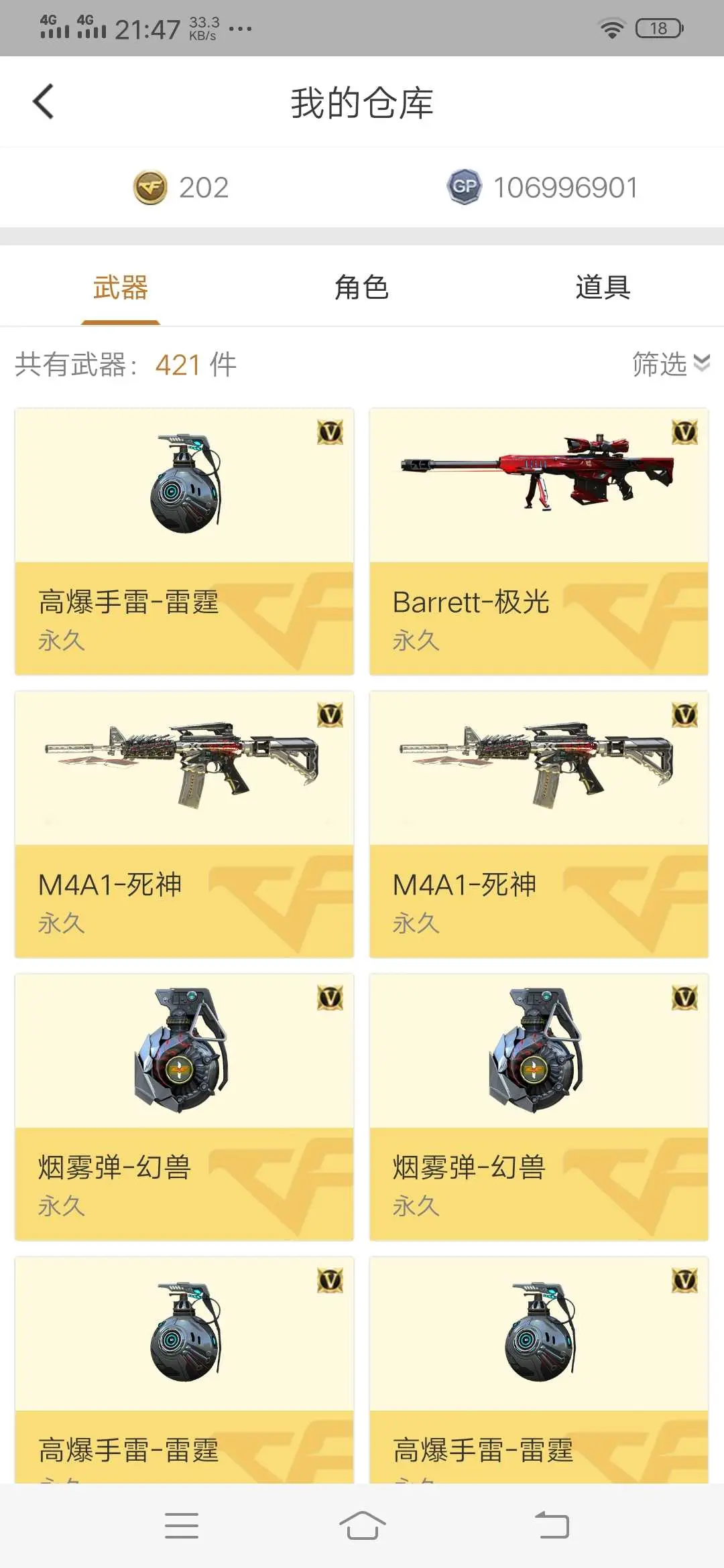Go back from 我的仓库 page

43,102
